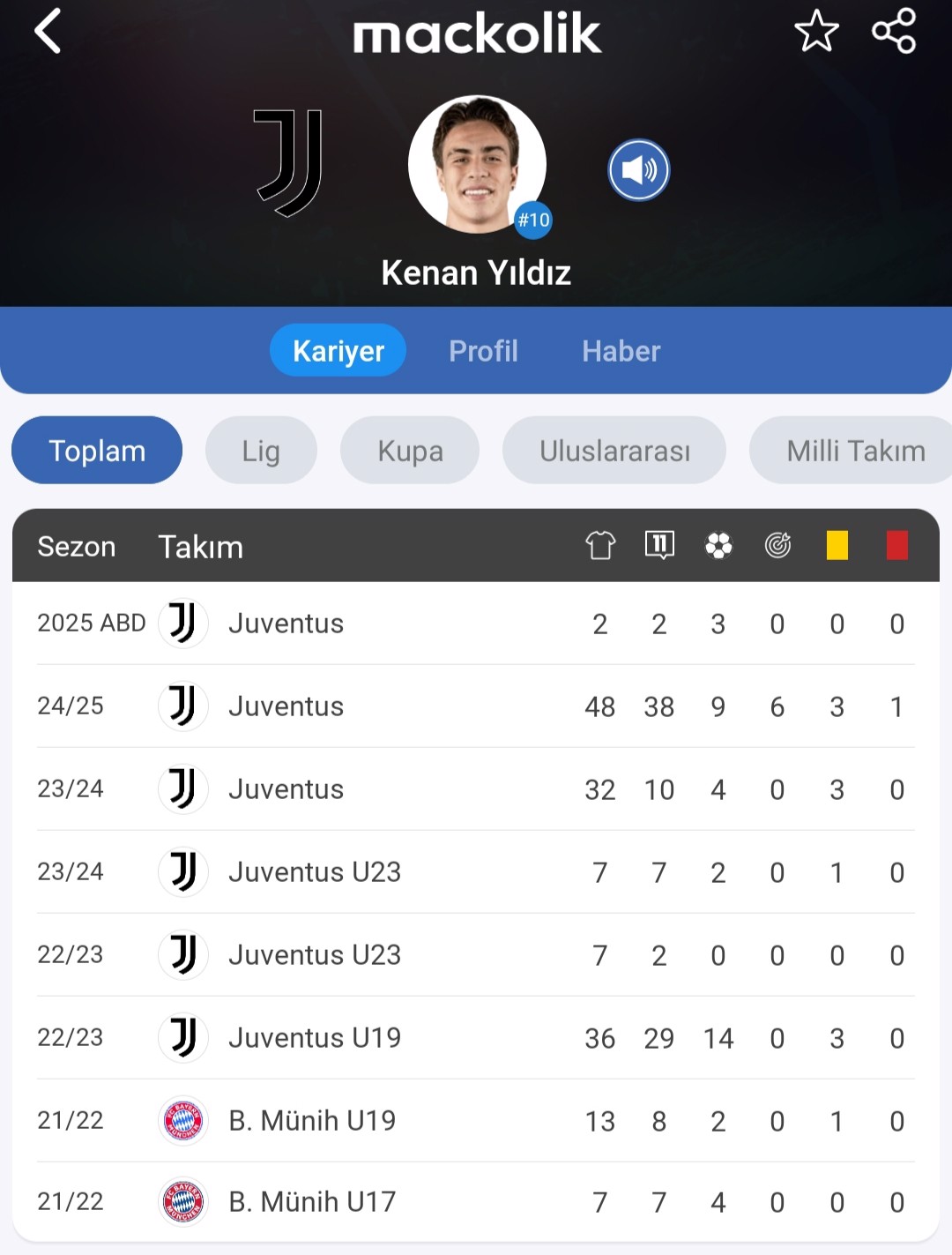The width and height of the screenshot is (952, 1255).
Task: Select the Kariyer tab
Action: pos(338,351)
